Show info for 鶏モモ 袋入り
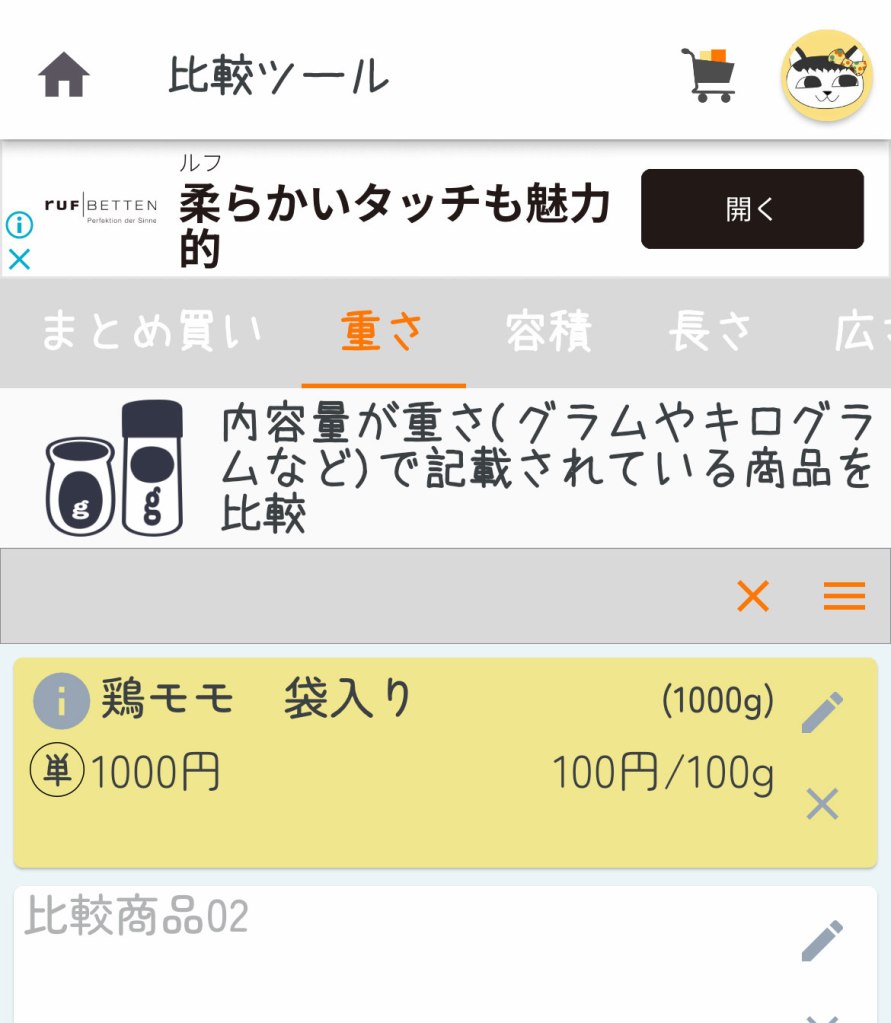Viewport: 891px width, 1023px height. 61,701
